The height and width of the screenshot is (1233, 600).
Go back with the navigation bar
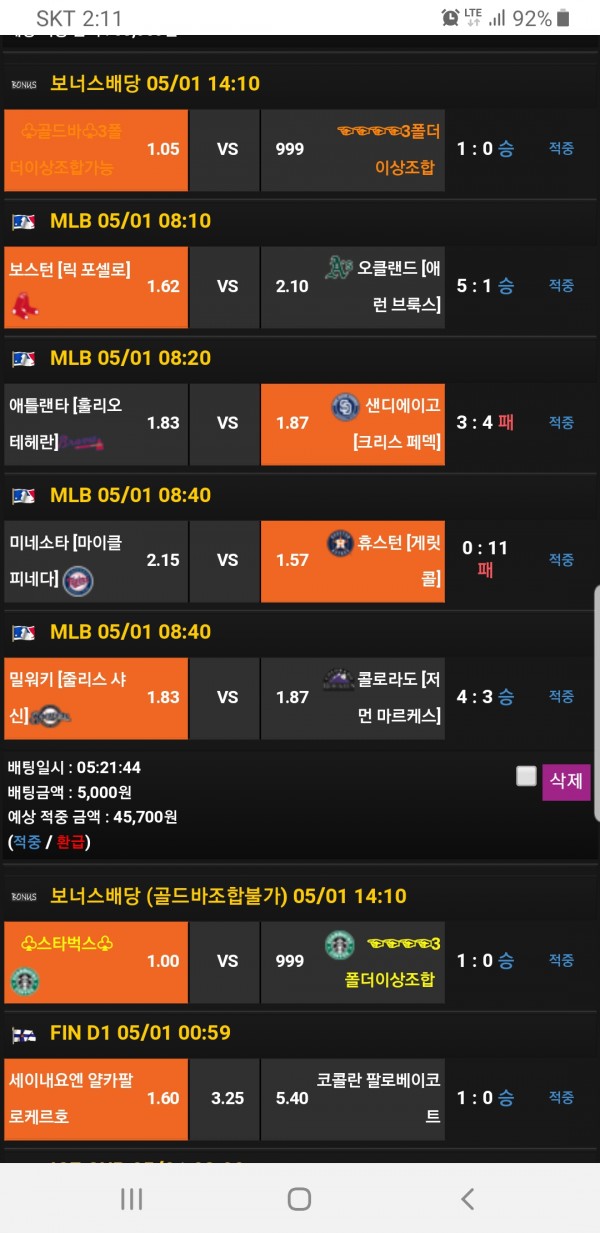(x=467, y=1199)
